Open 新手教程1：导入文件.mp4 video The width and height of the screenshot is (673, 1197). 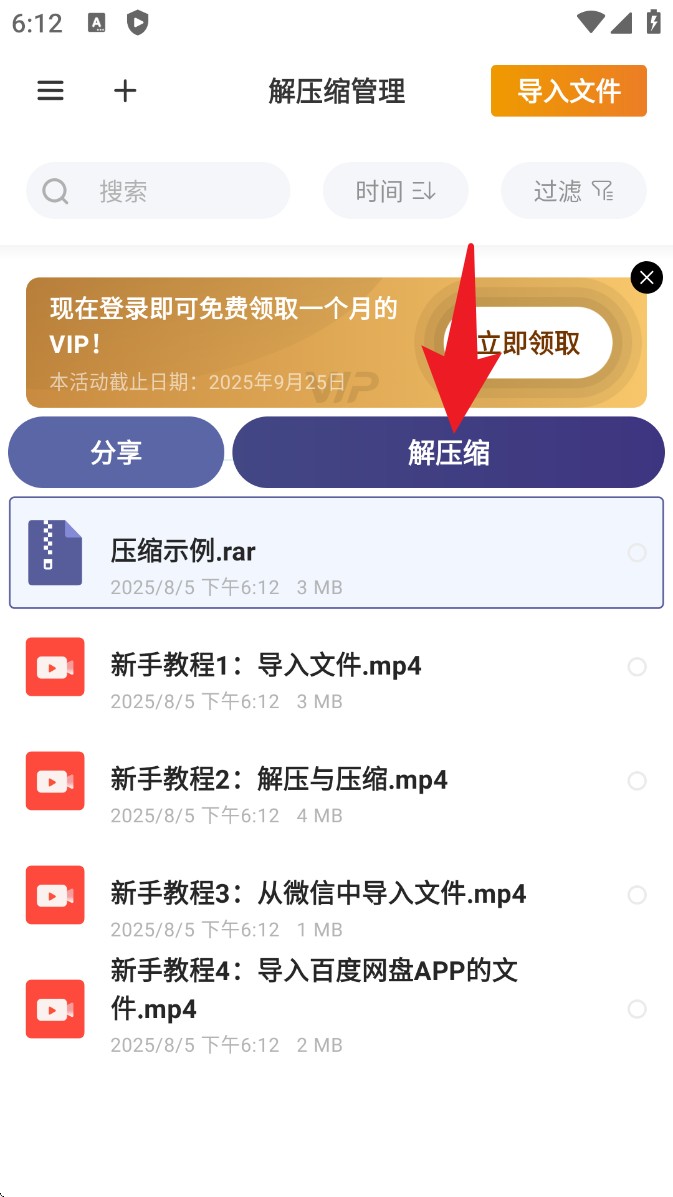click(x=300, y=667)
